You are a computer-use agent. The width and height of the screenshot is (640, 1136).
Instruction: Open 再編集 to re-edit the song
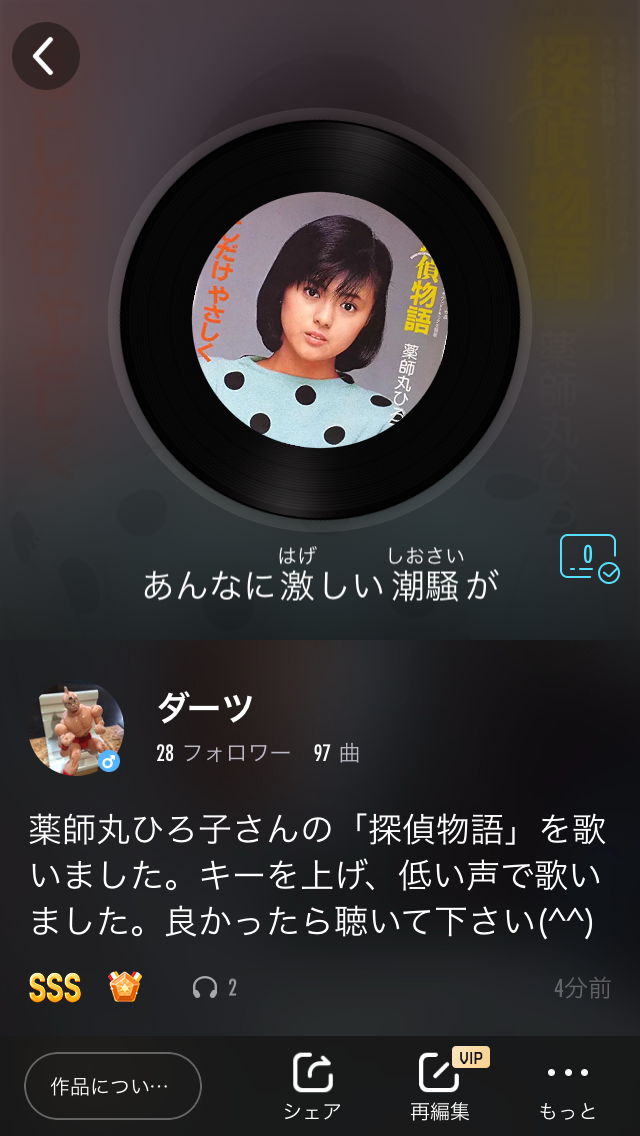[440, 1086]
